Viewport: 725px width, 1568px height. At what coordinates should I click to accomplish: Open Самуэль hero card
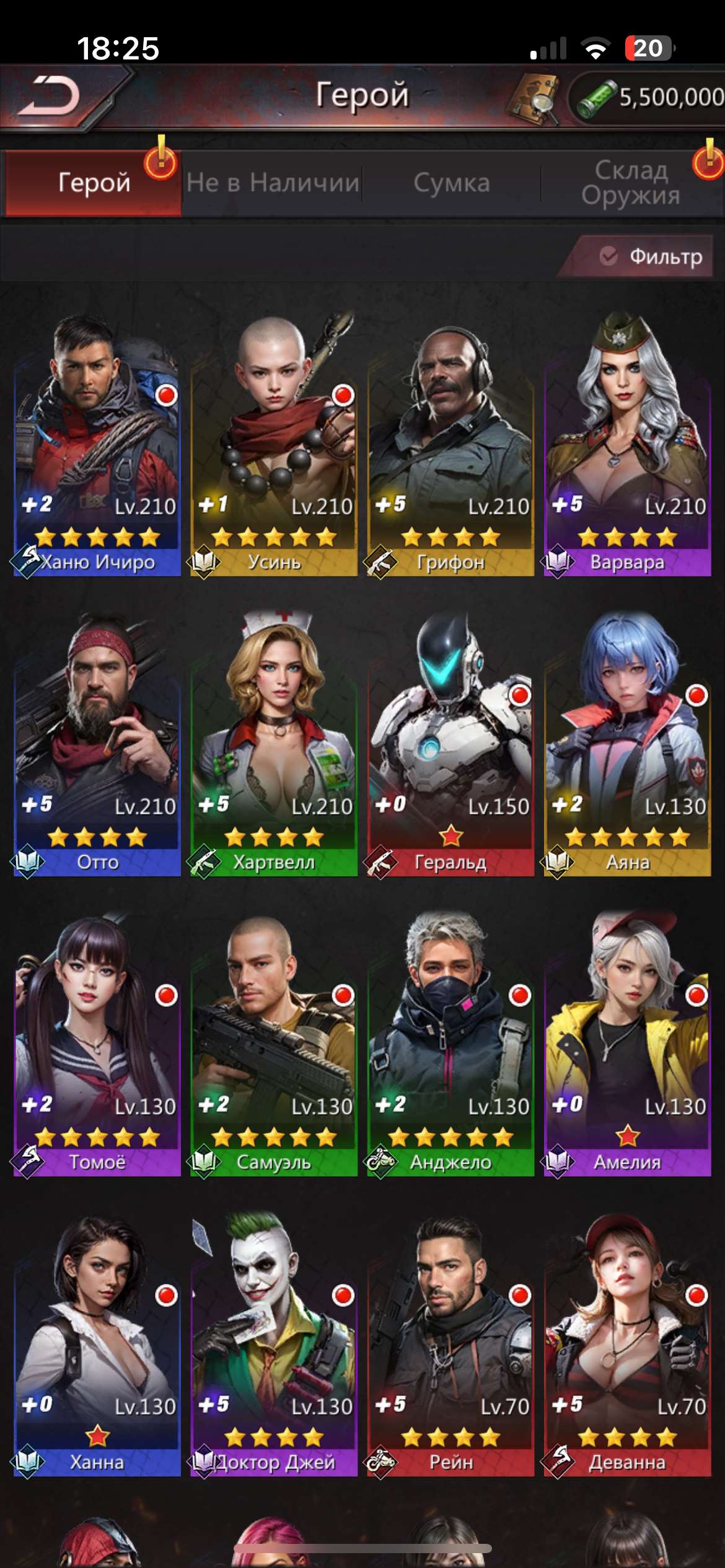click(x=275, y=1047)
